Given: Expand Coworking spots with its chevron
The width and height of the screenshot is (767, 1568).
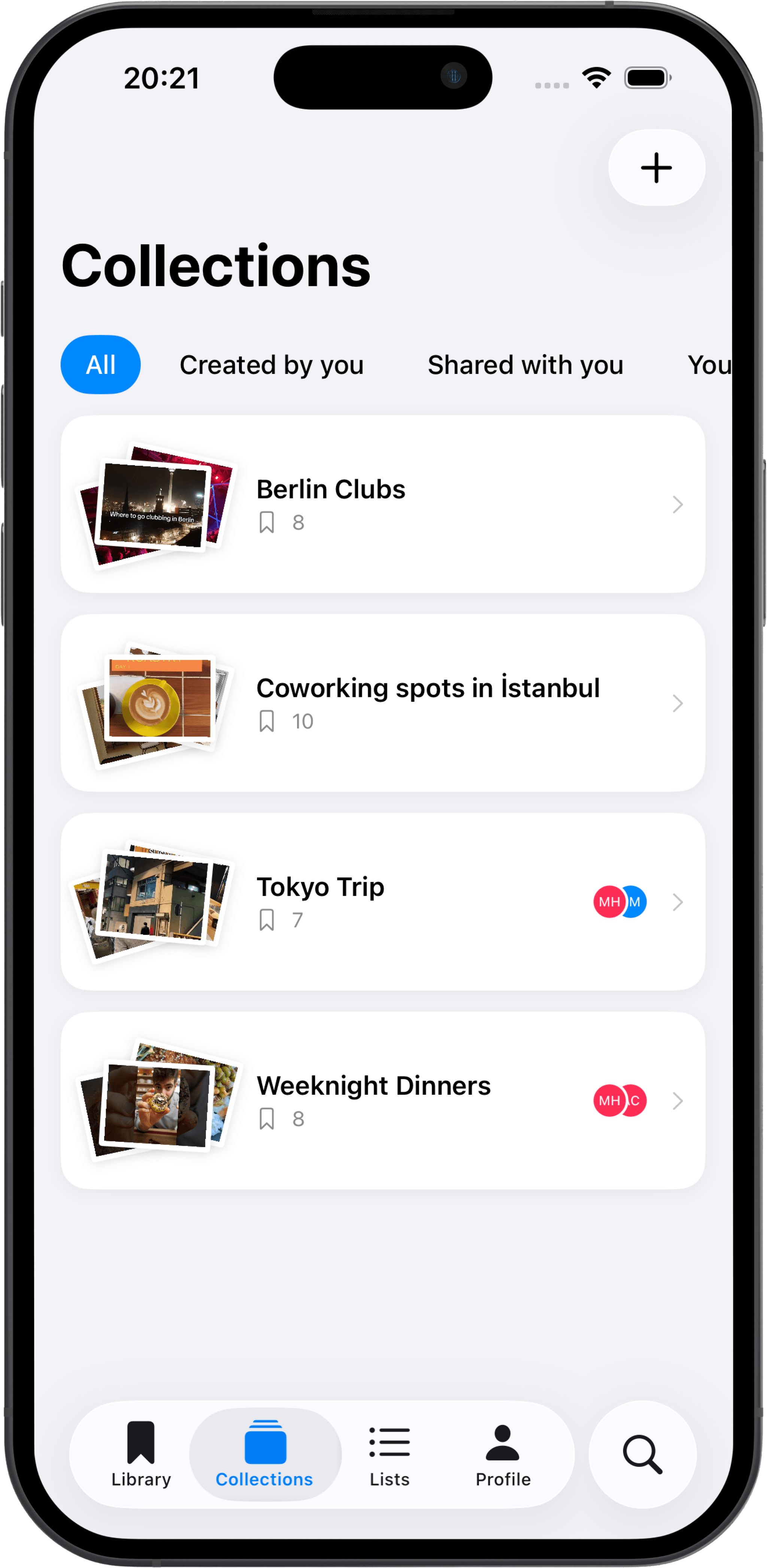Looking at the screenshot, I should pos(677,703).
